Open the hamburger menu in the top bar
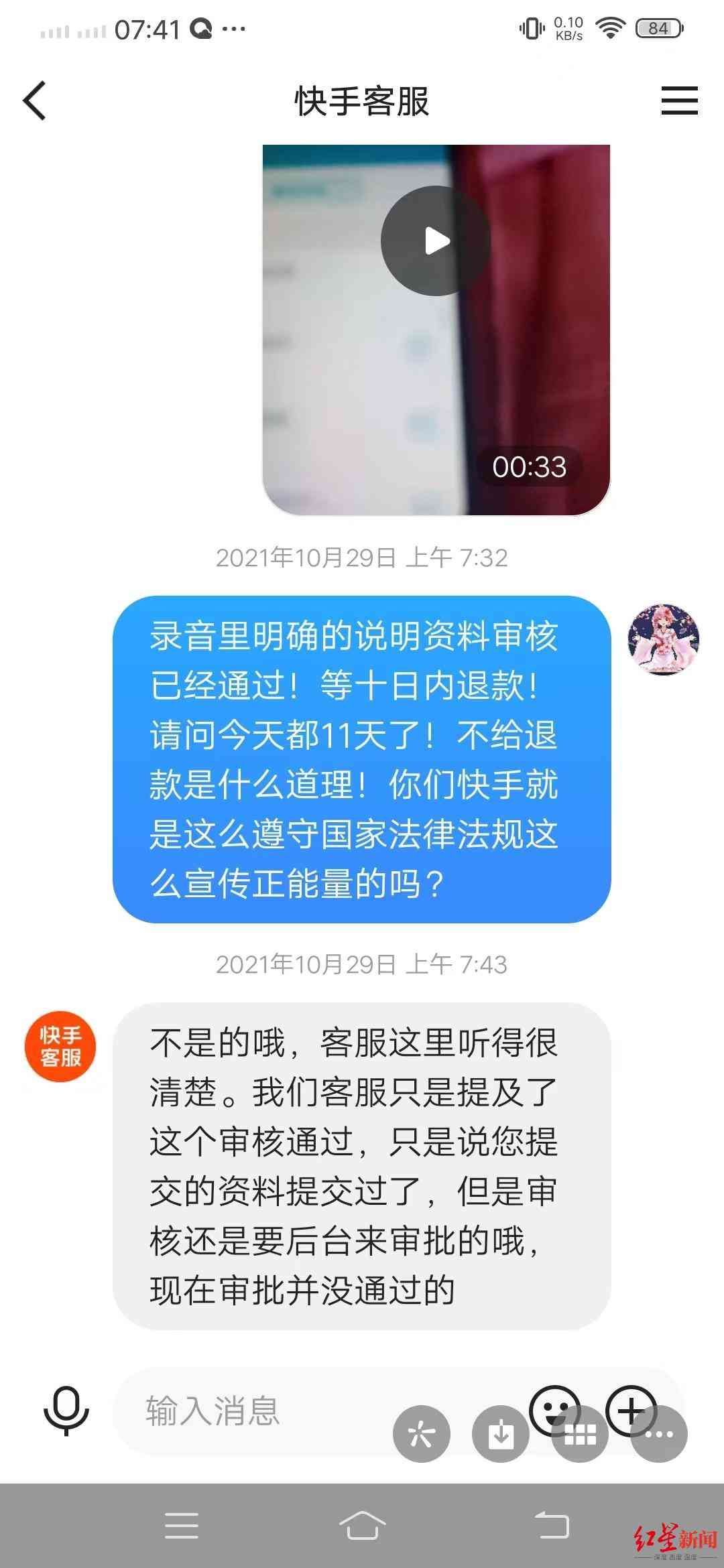This screenshot has height=1568, width=724. (679, 101)
